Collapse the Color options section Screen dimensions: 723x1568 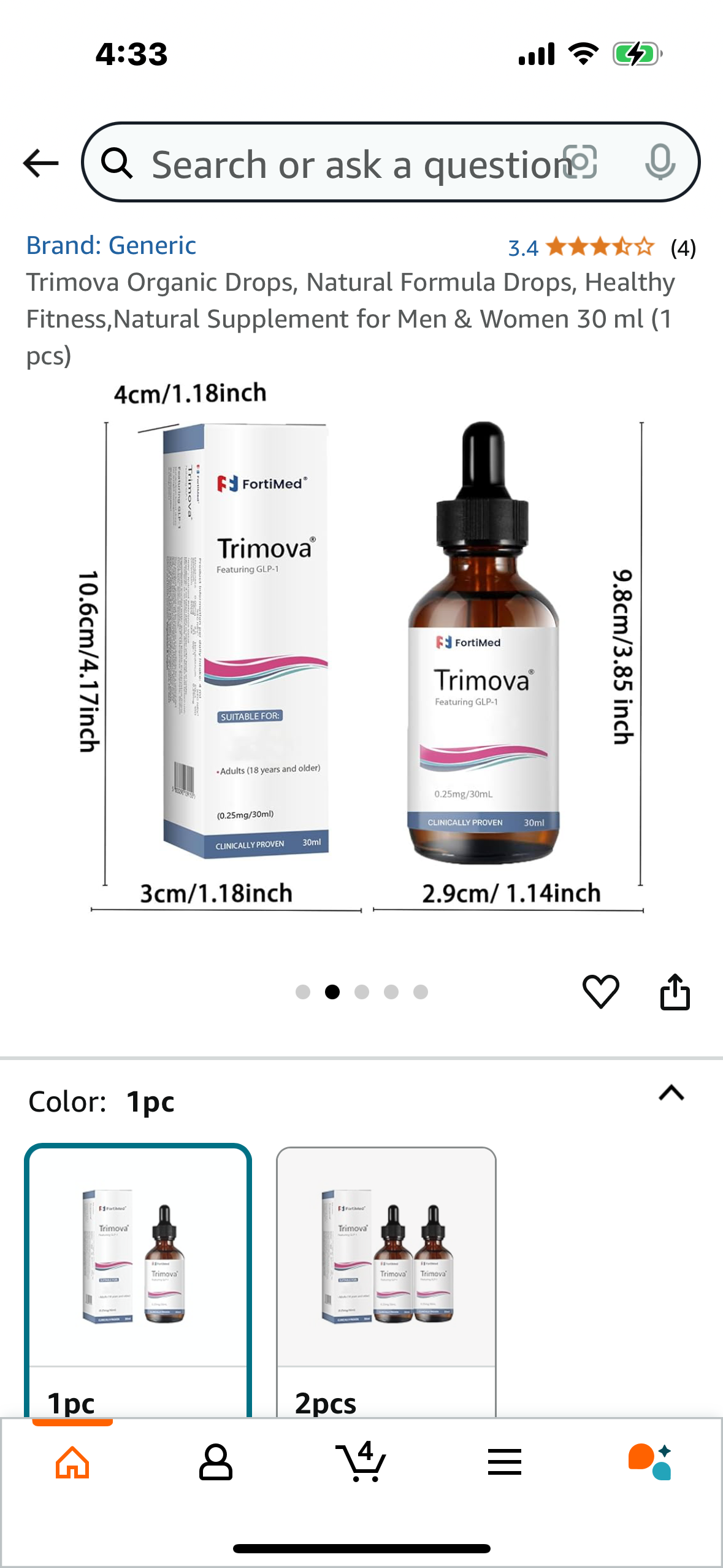click(x=671, y=1093)
